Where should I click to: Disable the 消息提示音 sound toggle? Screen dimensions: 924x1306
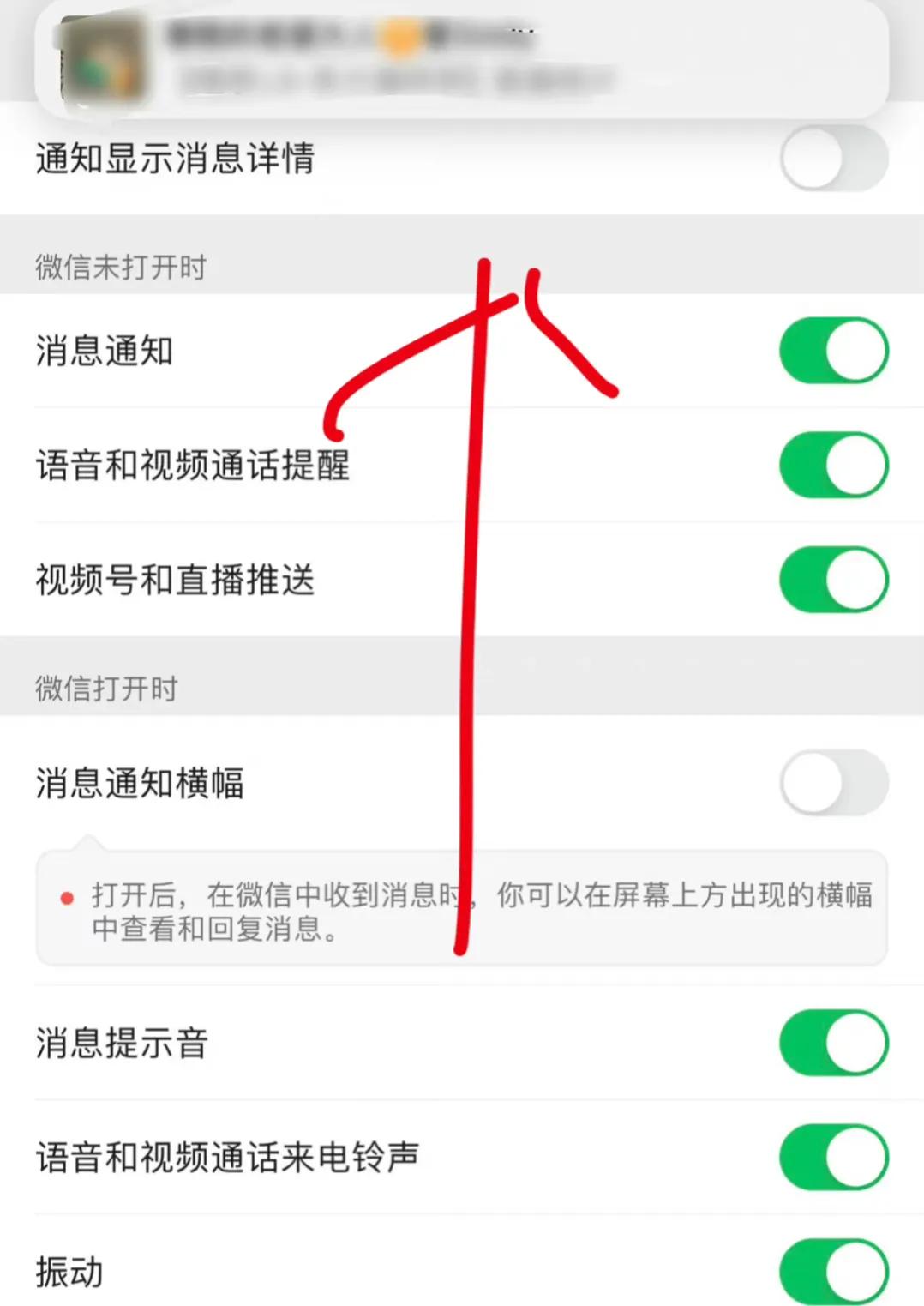pyautogui.click(x=832, y=1041)
